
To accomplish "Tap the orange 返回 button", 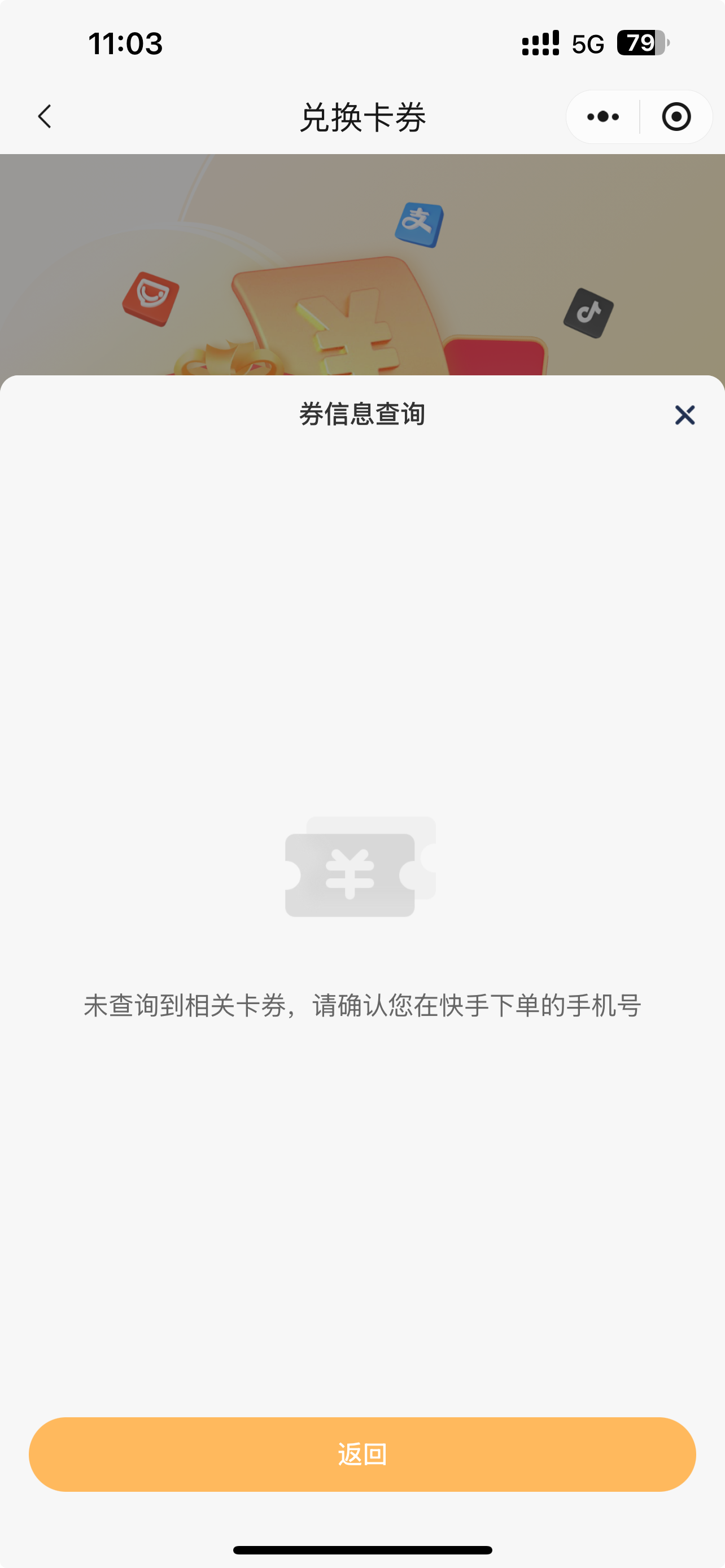I will (362, 1454).
